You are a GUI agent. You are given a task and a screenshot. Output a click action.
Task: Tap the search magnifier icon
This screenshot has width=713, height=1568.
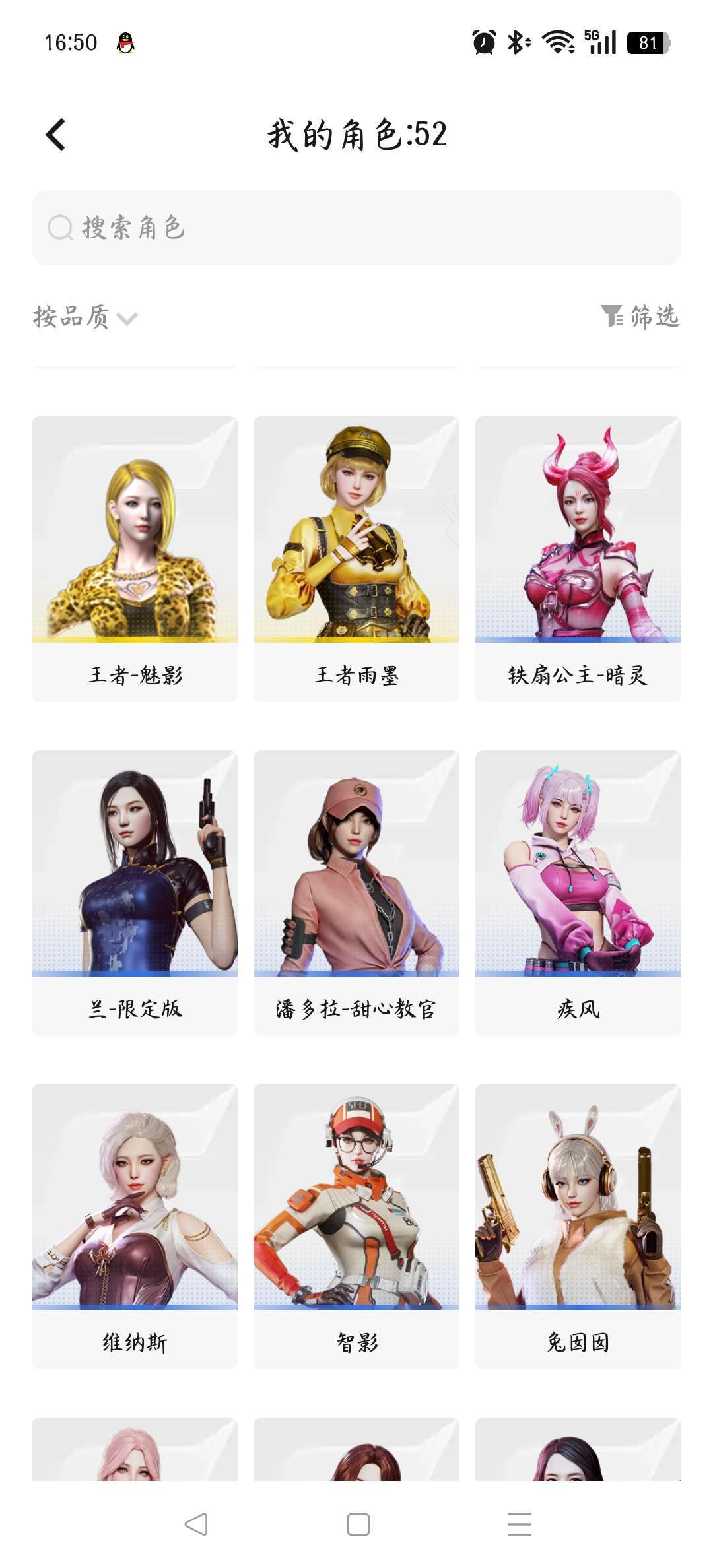coord(60,227)
